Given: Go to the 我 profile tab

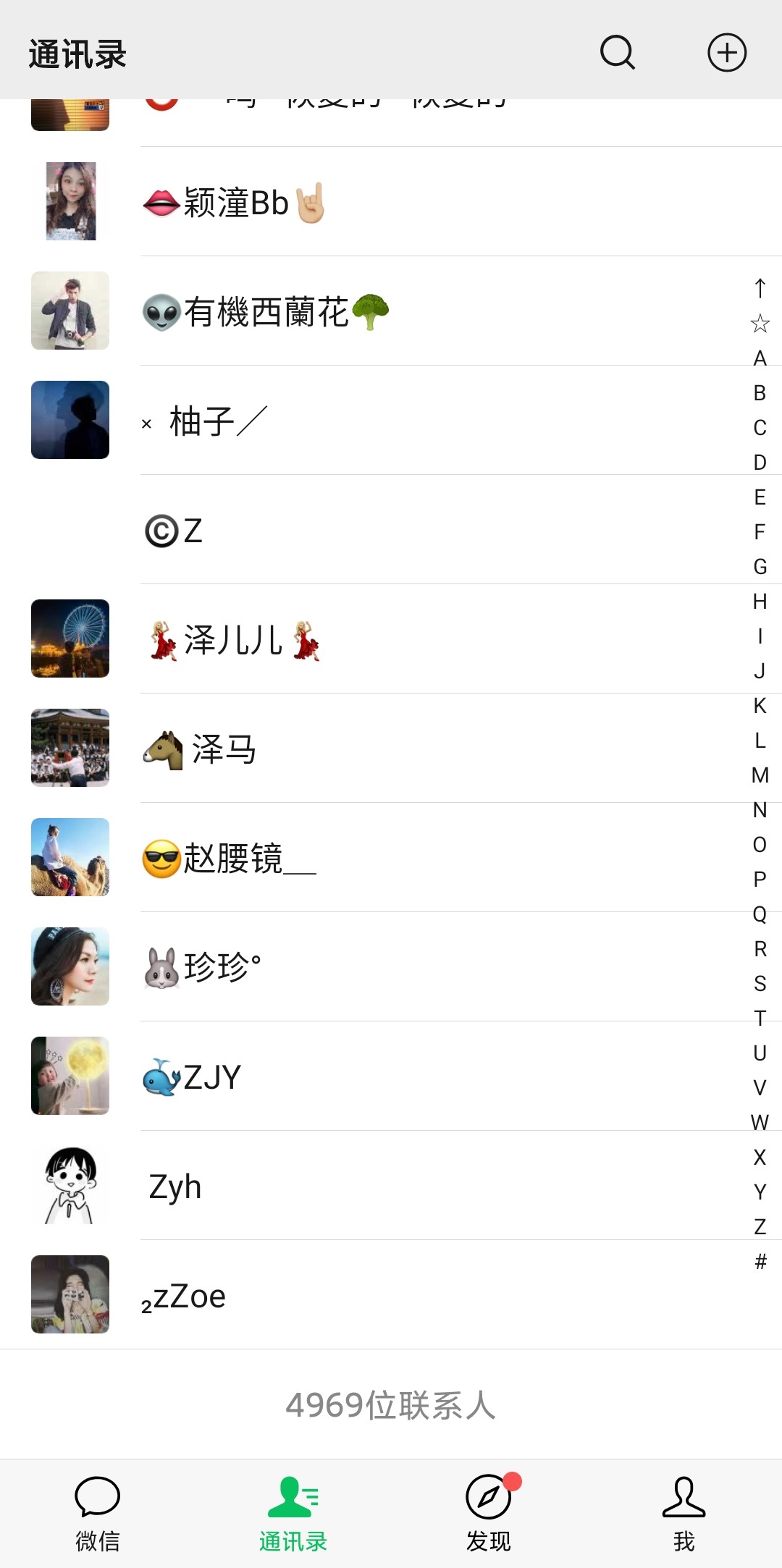Looking at the screenshot, I should [684, 1513].
